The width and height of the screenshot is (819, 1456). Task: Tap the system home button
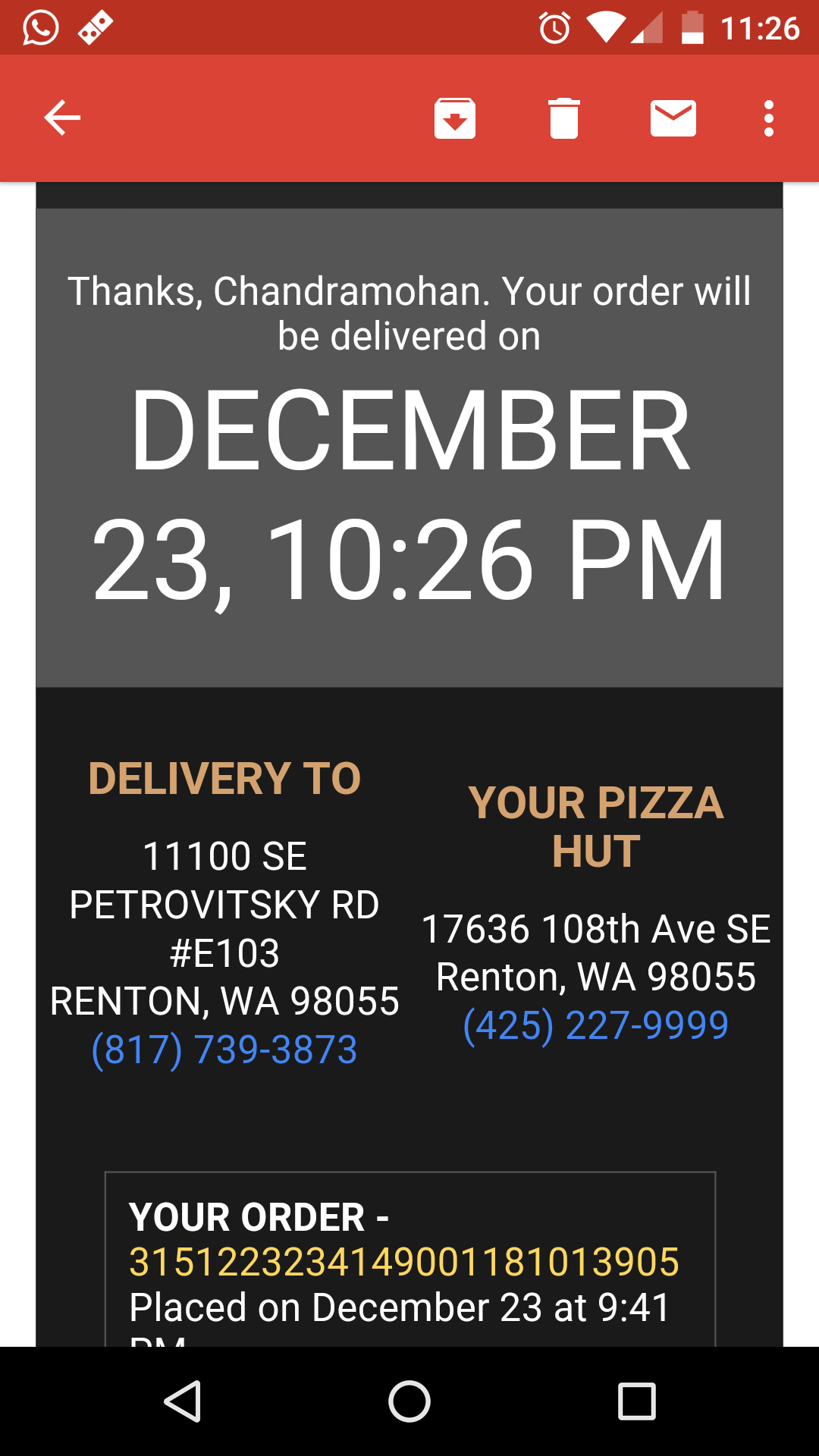[409, 1401]
